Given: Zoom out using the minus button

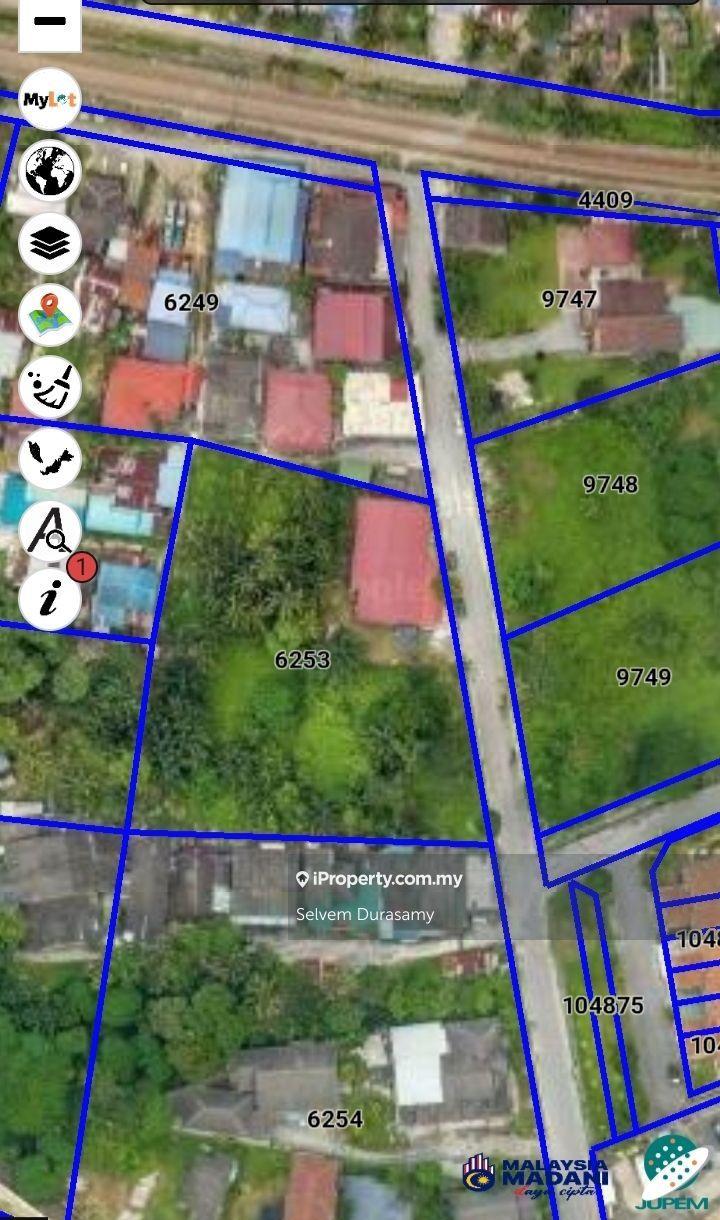Looking at the screenshot, I should [x=49, y=22].
